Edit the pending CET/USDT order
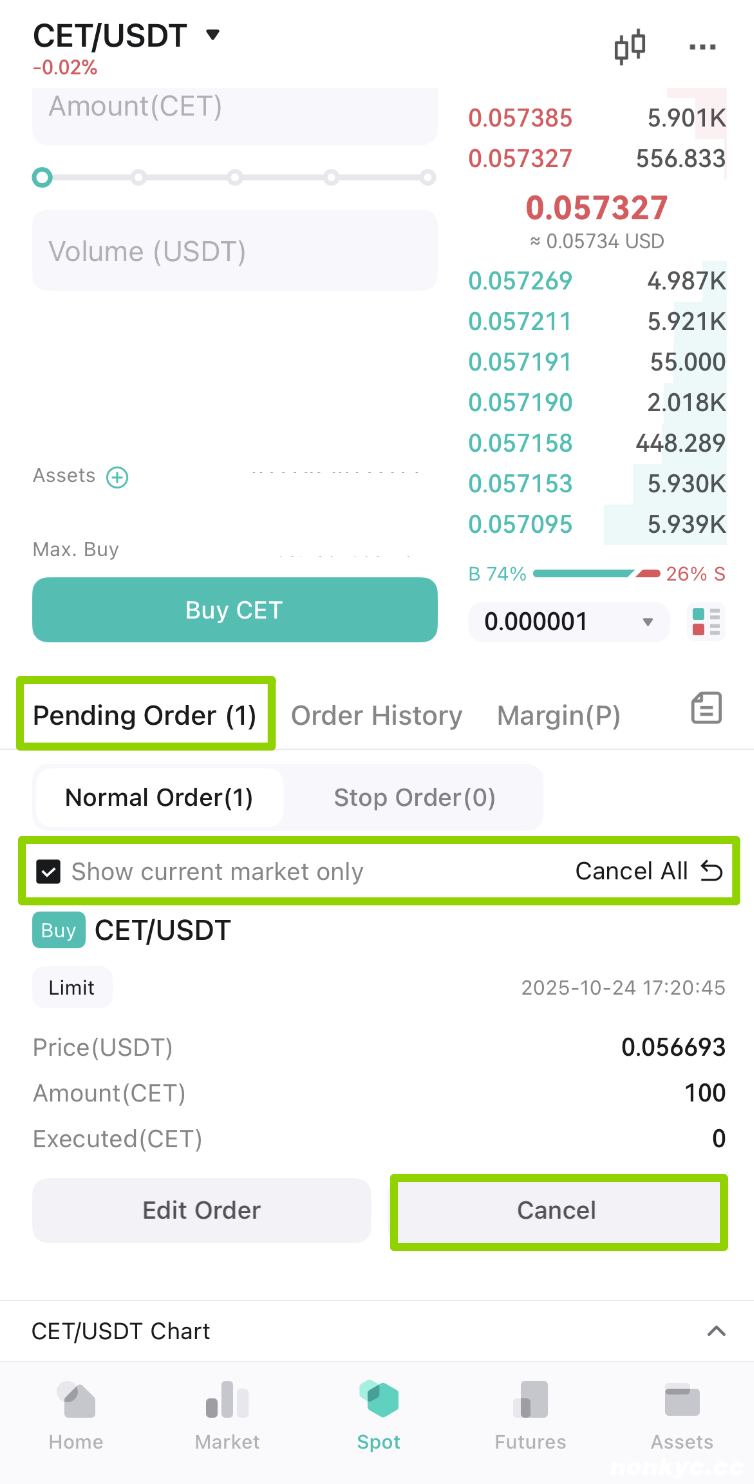Screen dimensions: 754x1484 [x=202, y=1211]
